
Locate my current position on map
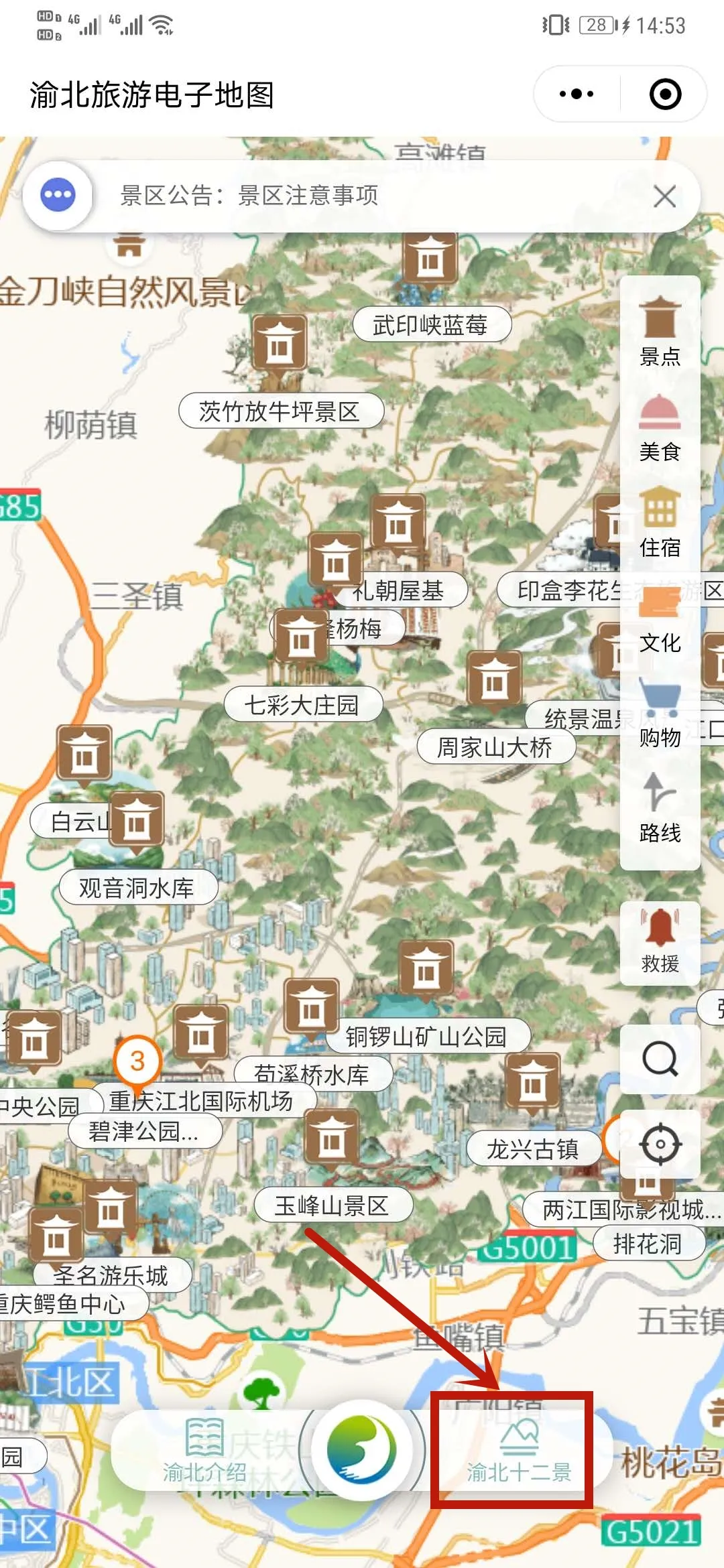click(660, 1145)
